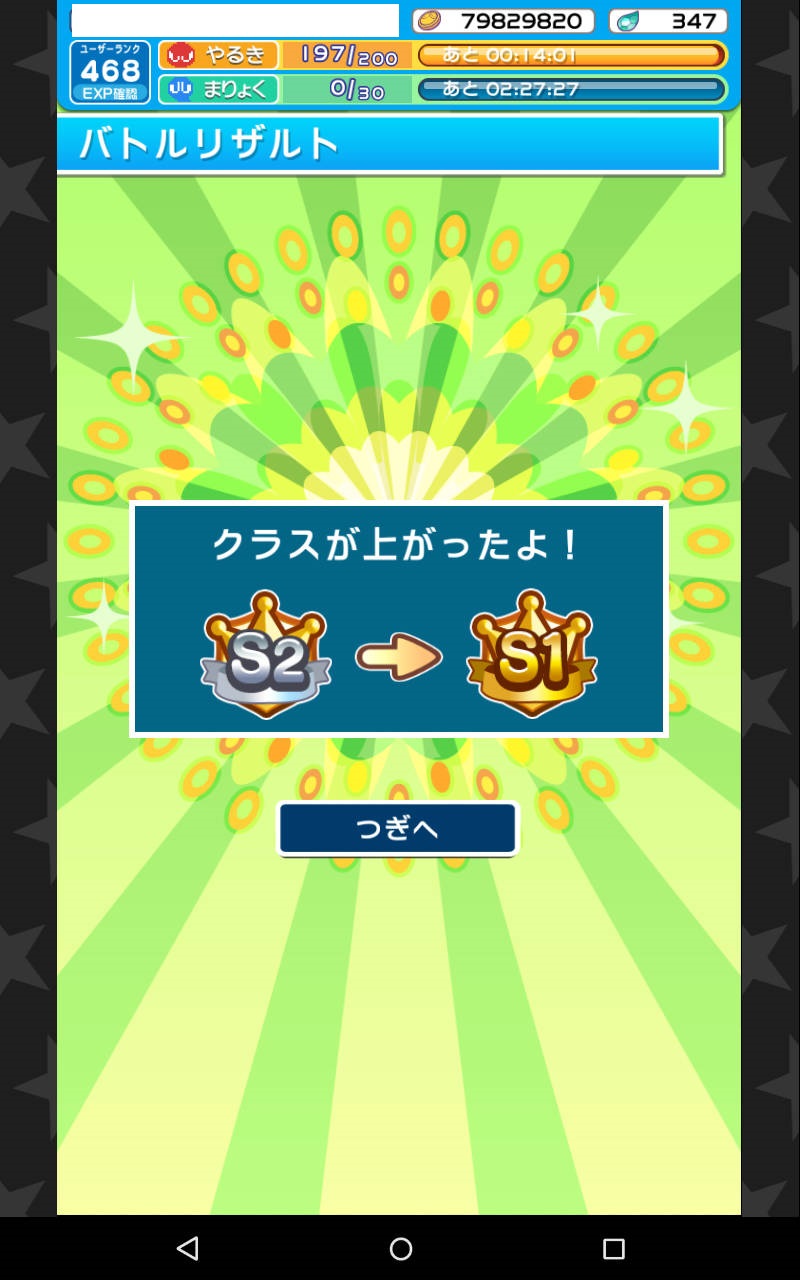Go back using the system back button
Image resolution: width=800 pixels, height=1280 pixels.
coord(187,1248)
